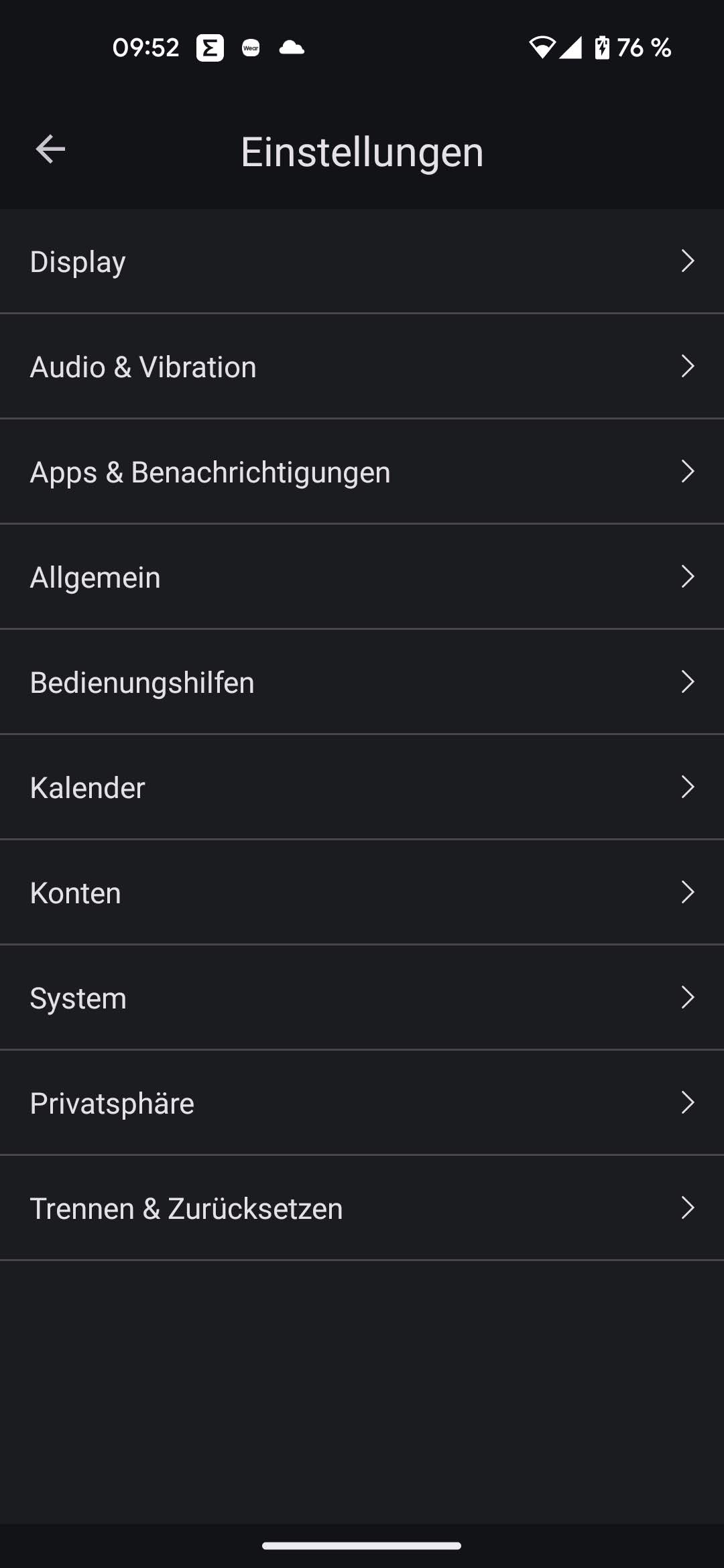Select the Allgemein row

pos(362,577)
